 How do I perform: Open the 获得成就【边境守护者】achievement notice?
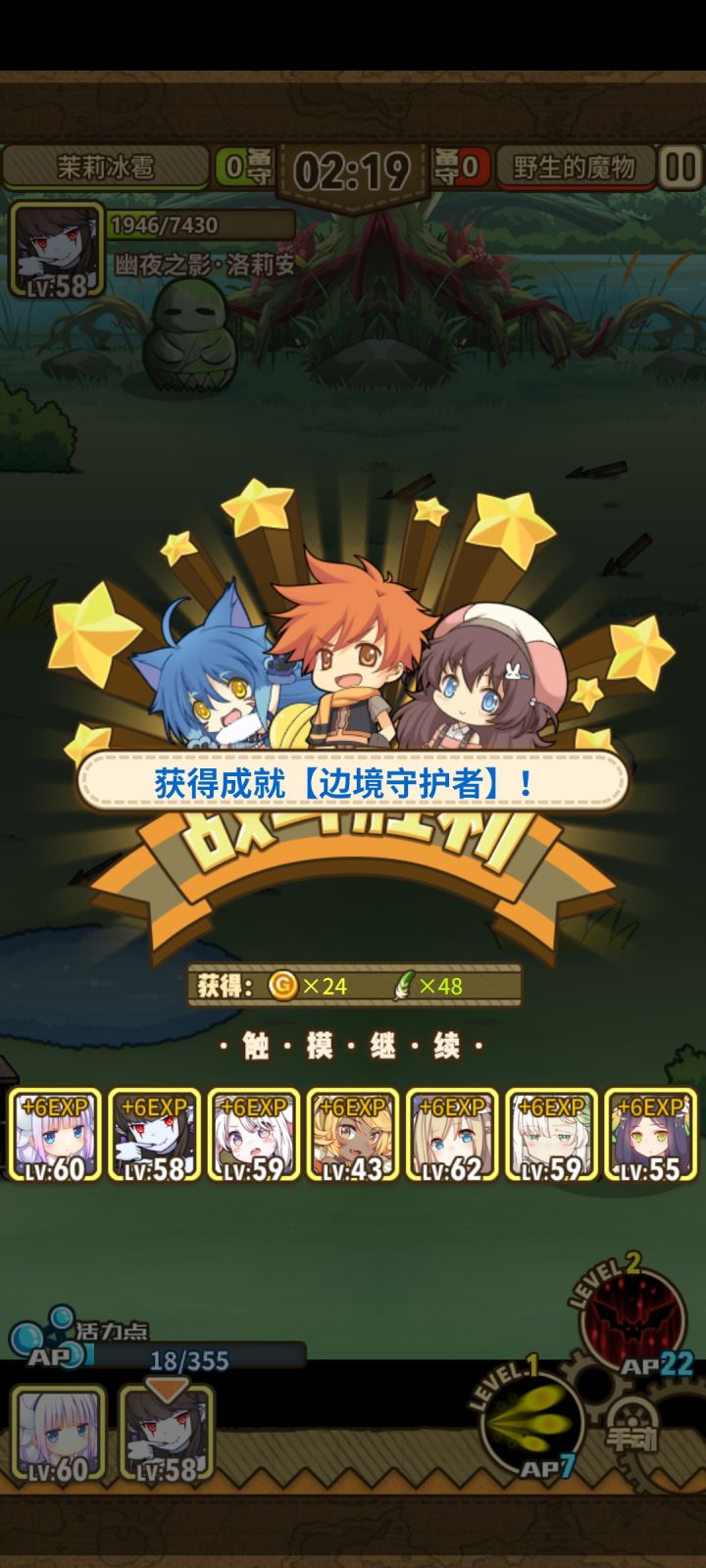tap(353, 781)
